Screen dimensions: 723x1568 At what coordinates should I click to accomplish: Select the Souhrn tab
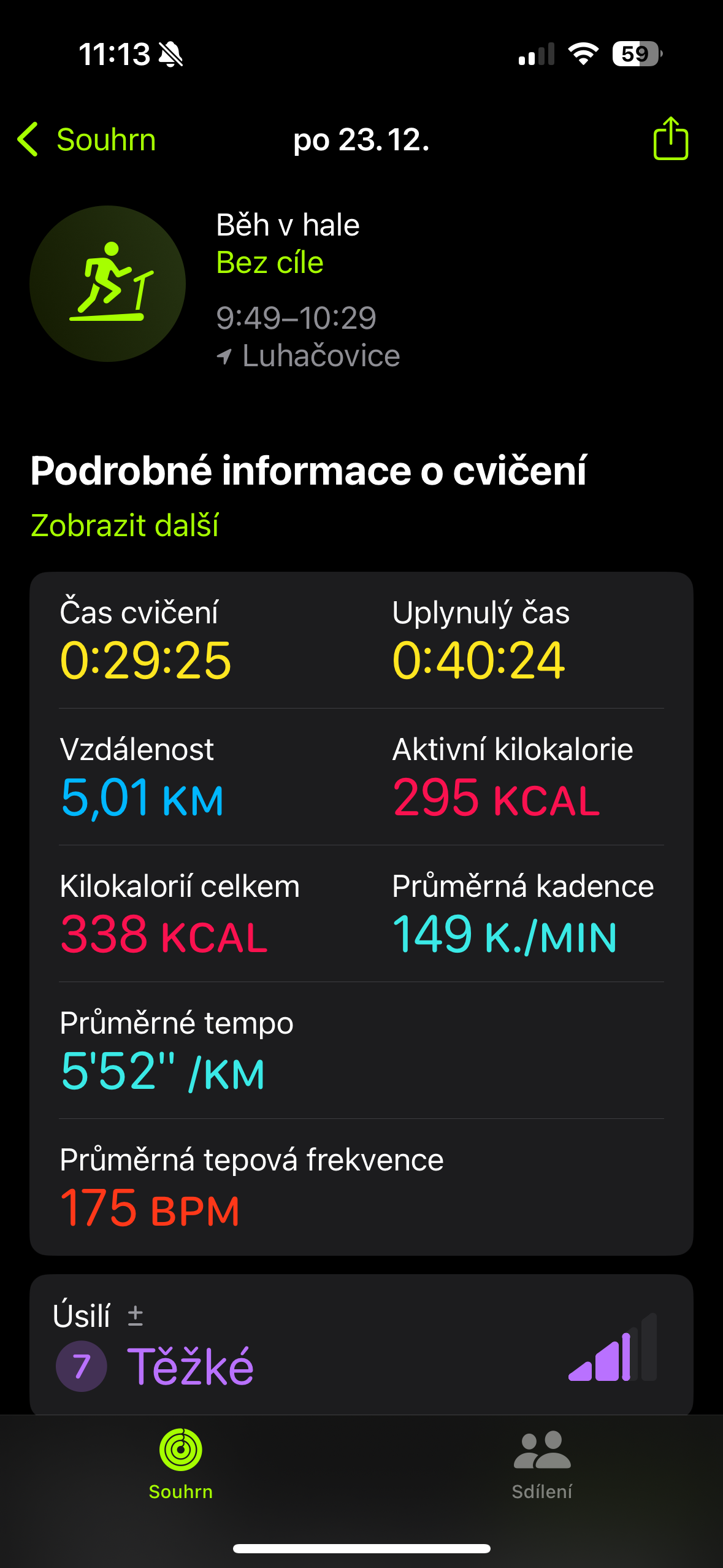pos(180,1464)
